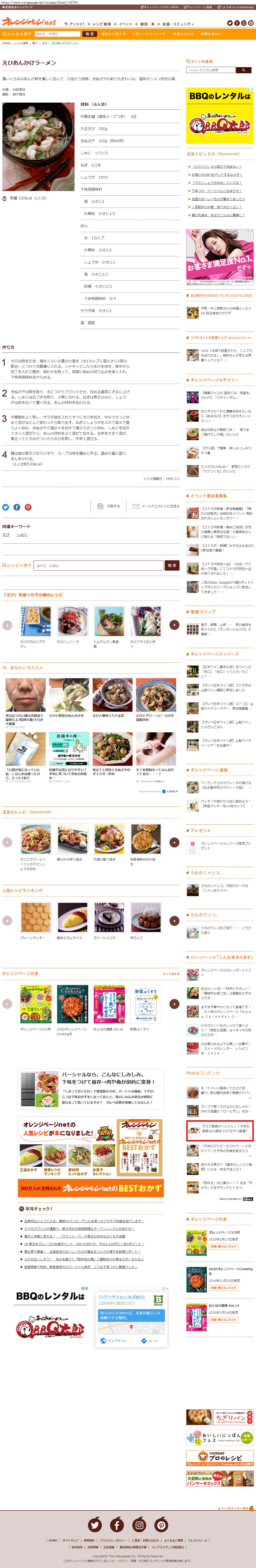Open the イベント menu in the header
Screen dimensions: 256x1568
pos(126,24)
